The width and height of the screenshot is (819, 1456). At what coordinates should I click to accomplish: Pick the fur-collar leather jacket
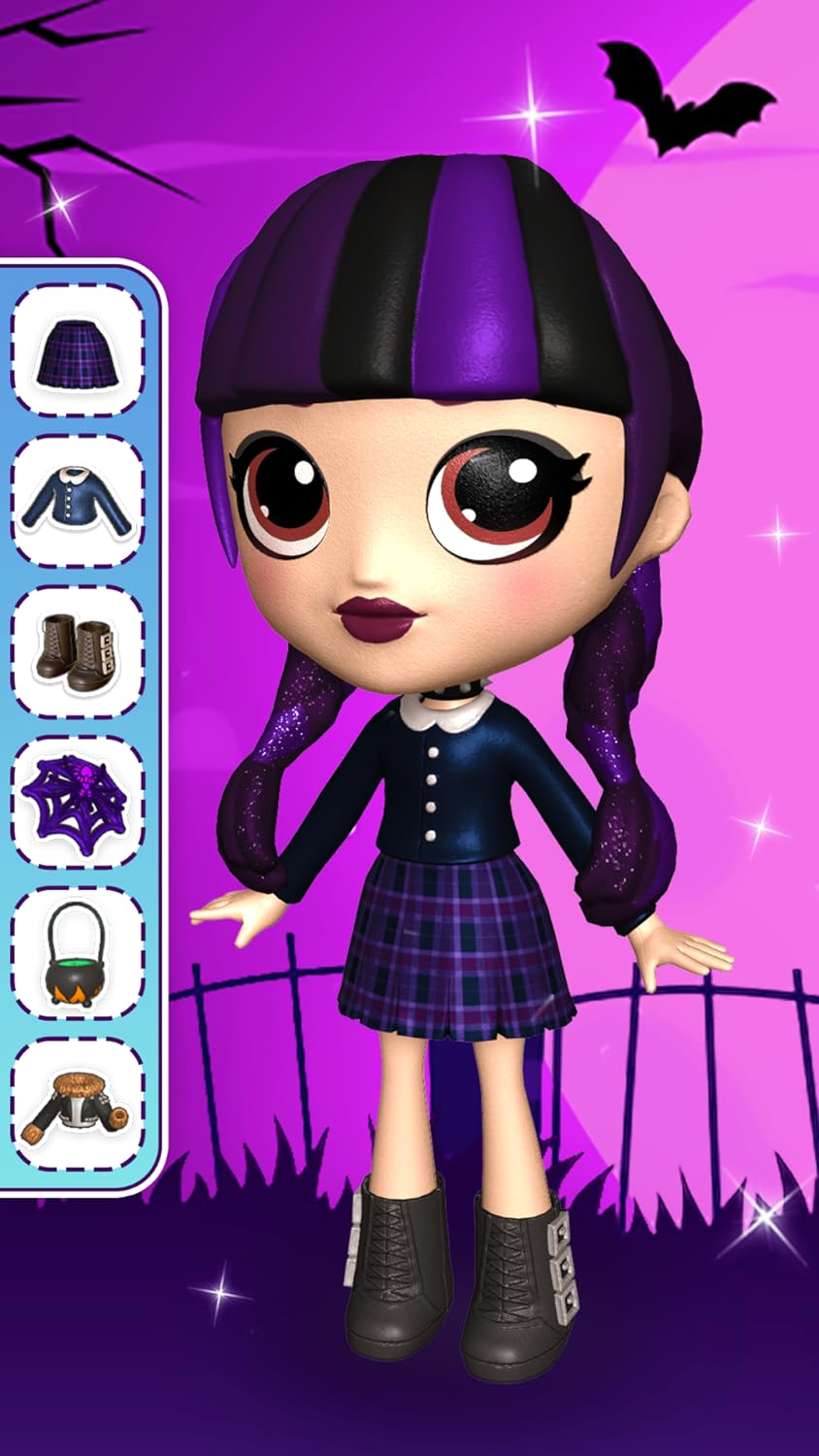[x=78, y=1105]
